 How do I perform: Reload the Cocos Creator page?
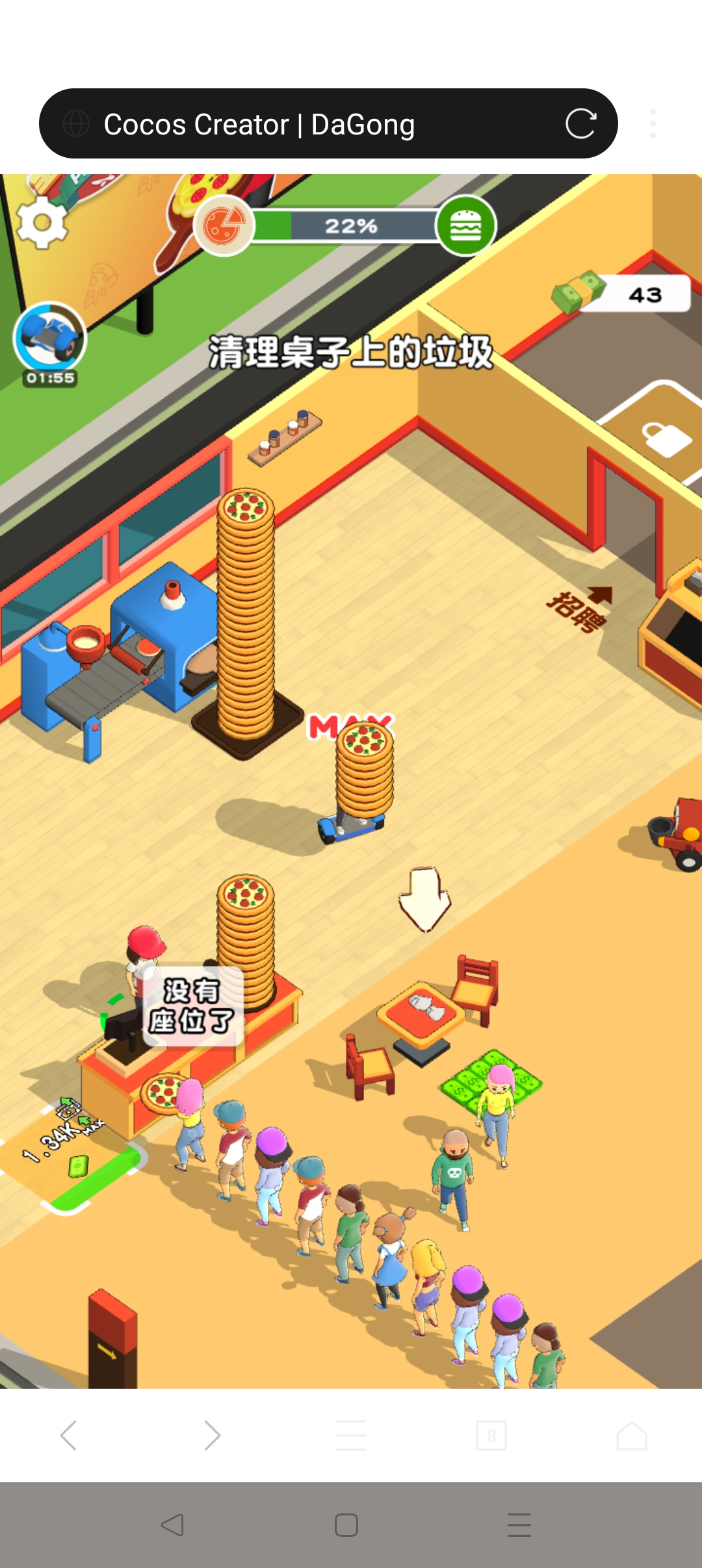click(x=580, y=123)
